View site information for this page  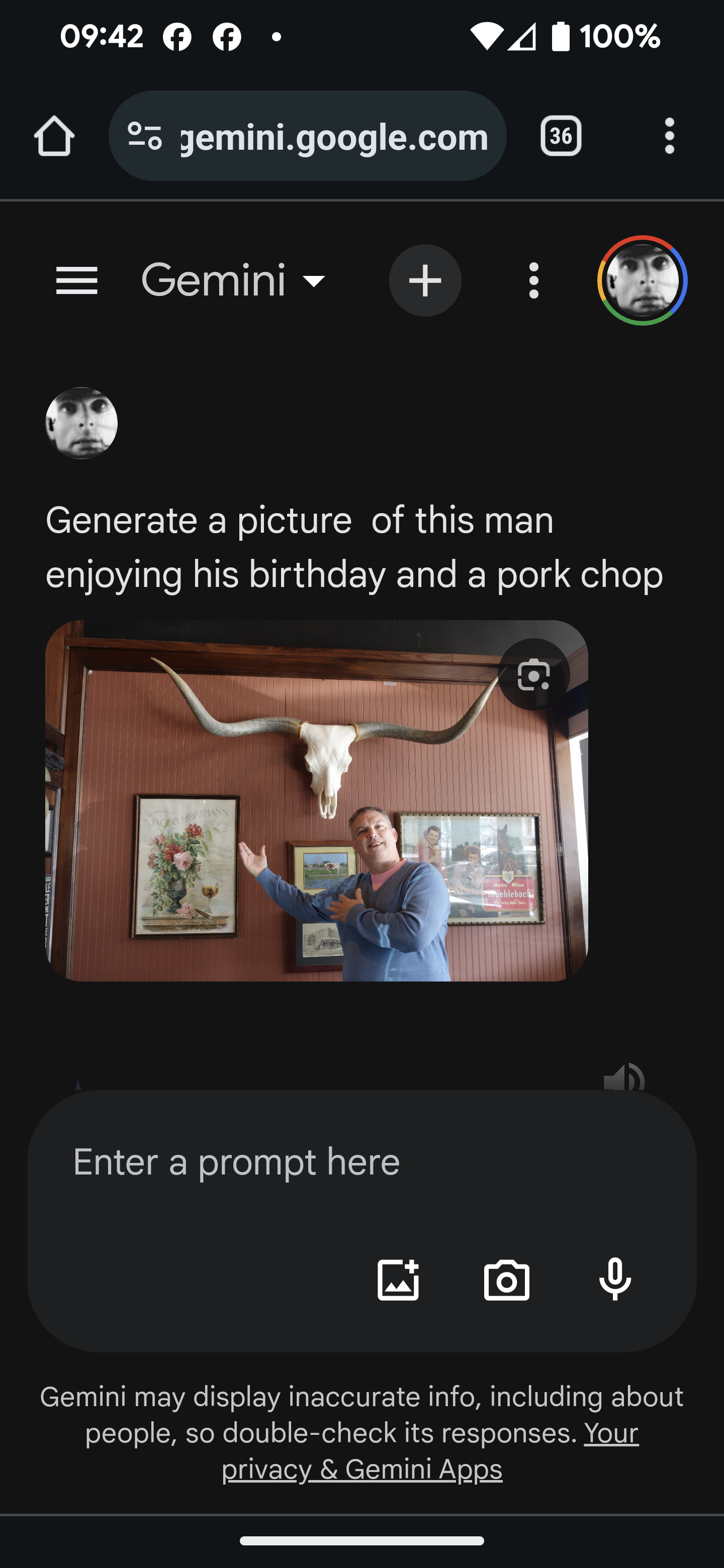145,136
